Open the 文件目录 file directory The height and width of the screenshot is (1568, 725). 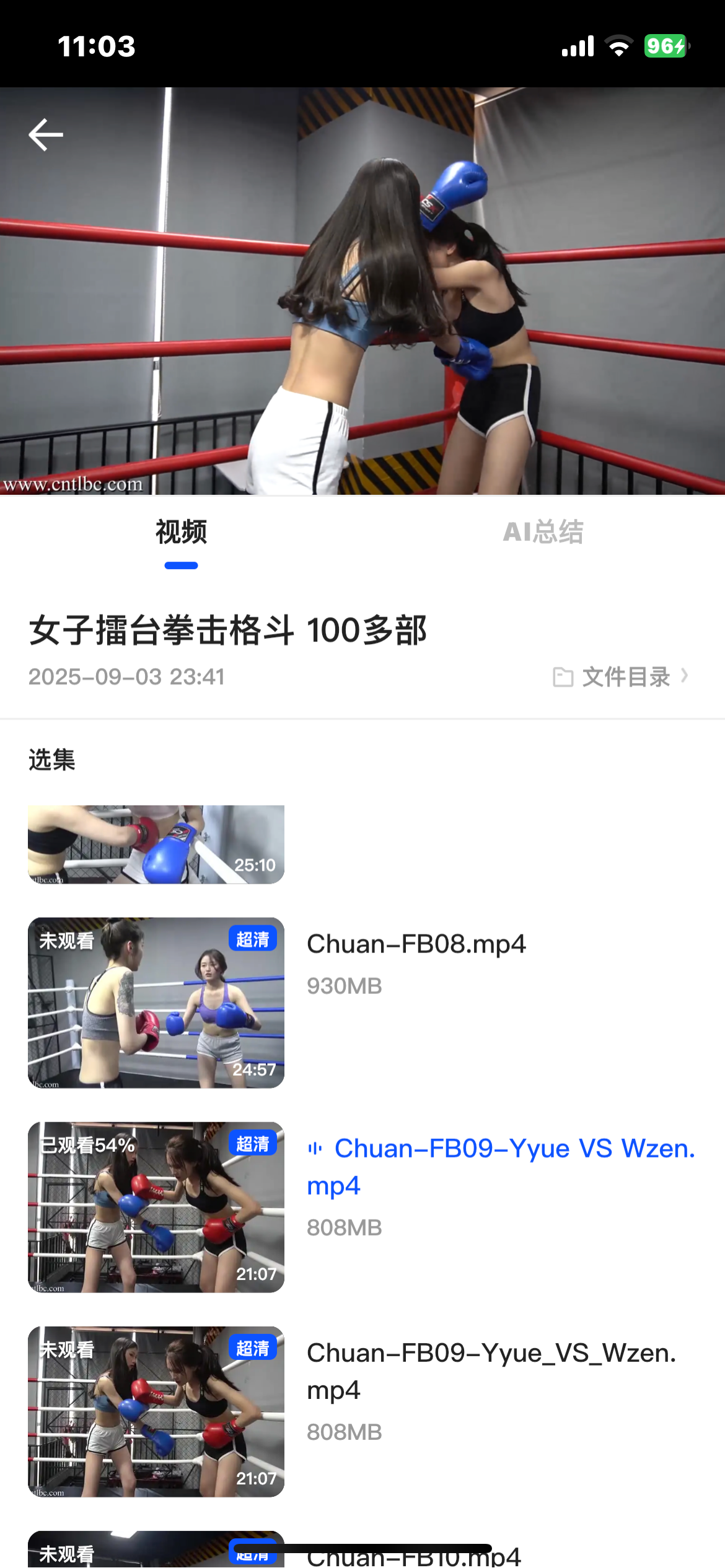[x=621, y=677]
